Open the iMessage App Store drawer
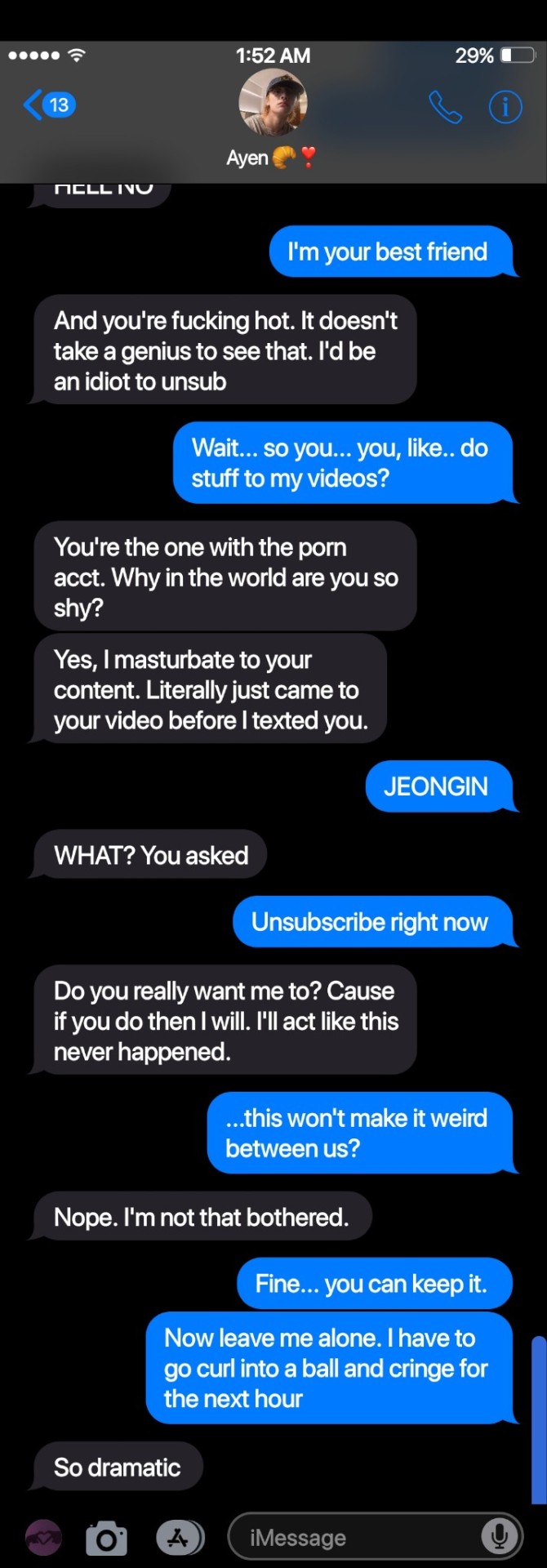This screenshot has width=547, height=1568. tap(179, 1539)
